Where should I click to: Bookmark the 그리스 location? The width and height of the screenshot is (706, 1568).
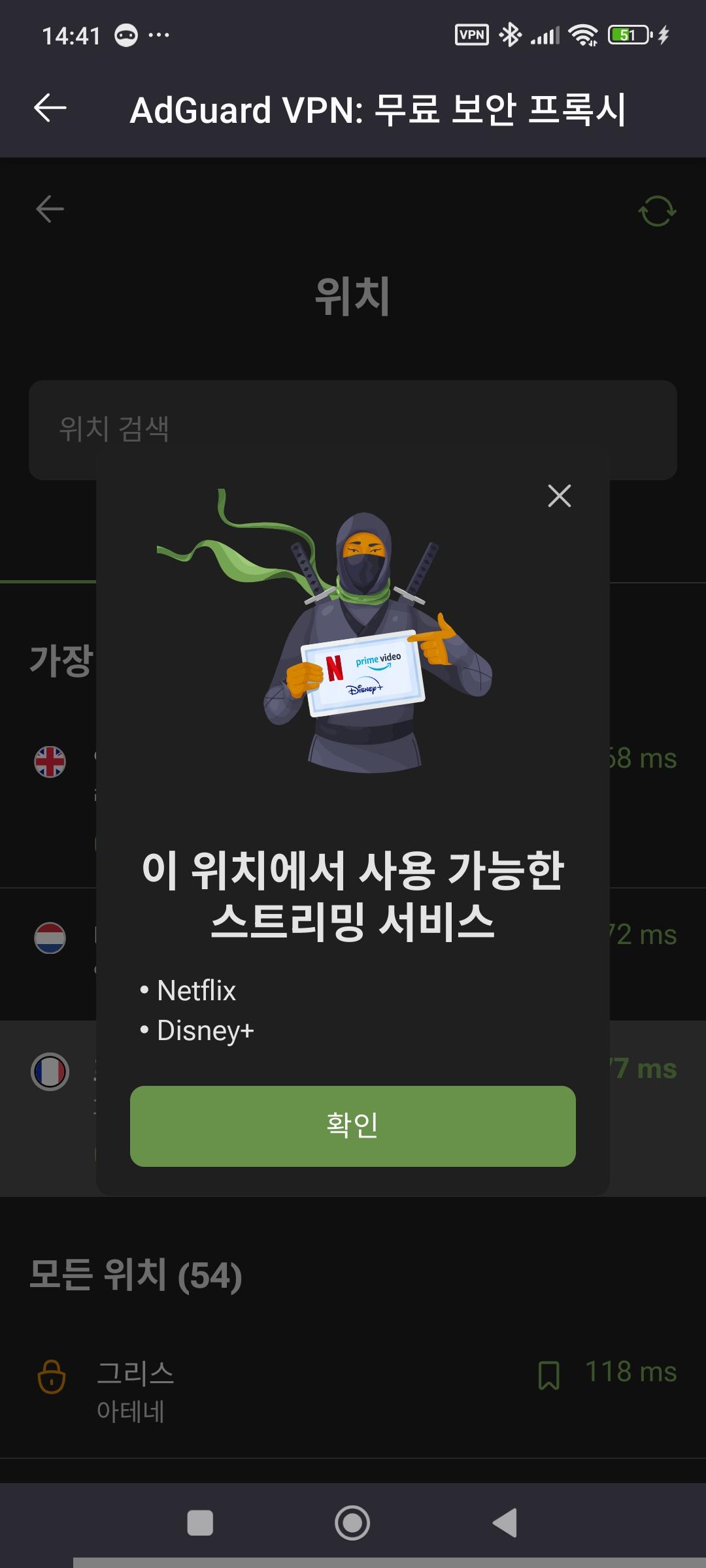click(x=548, y=1375)
